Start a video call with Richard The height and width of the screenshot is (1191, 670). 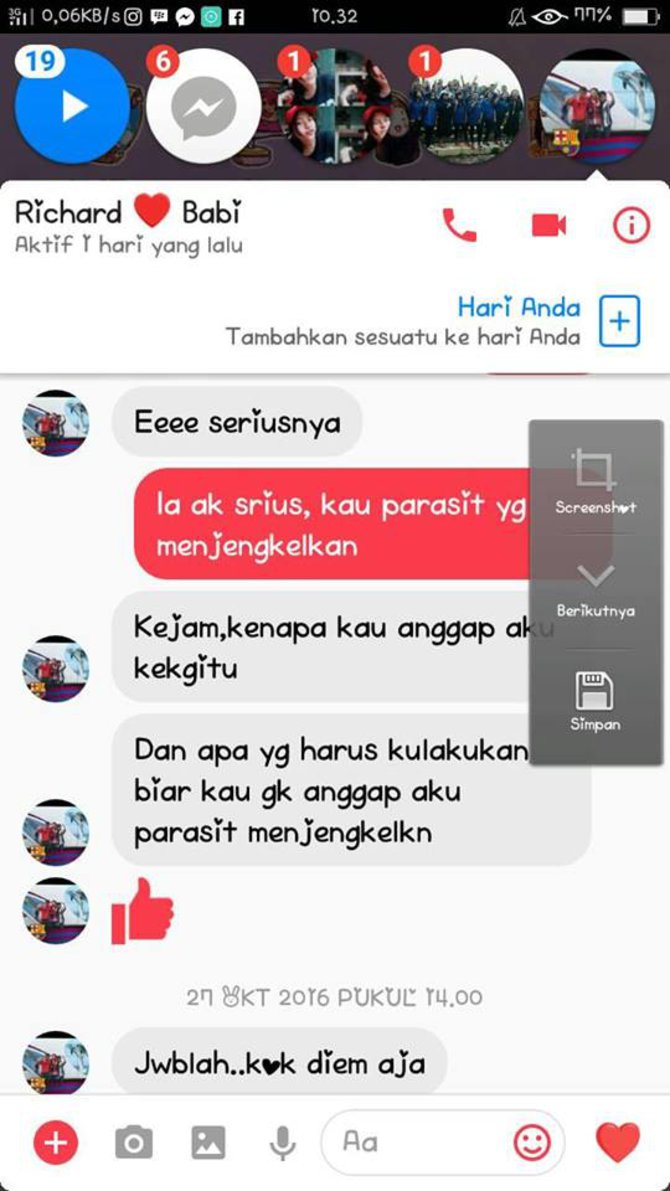coord(548,226)
